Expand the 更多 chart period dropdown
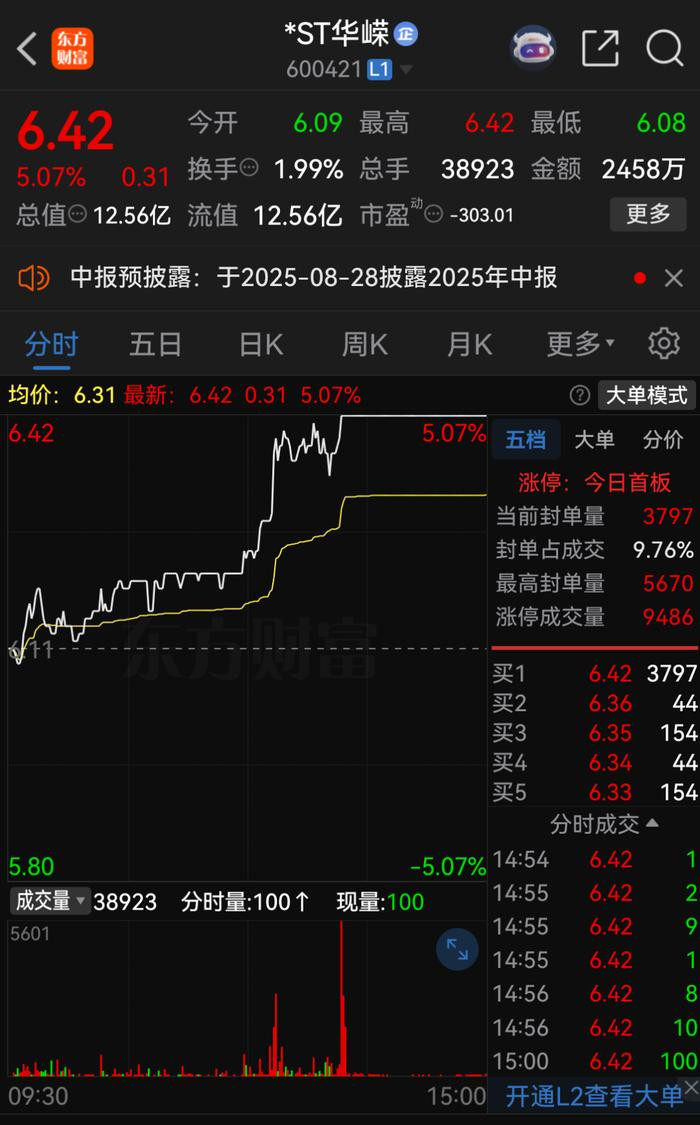 tap(580, 344)
